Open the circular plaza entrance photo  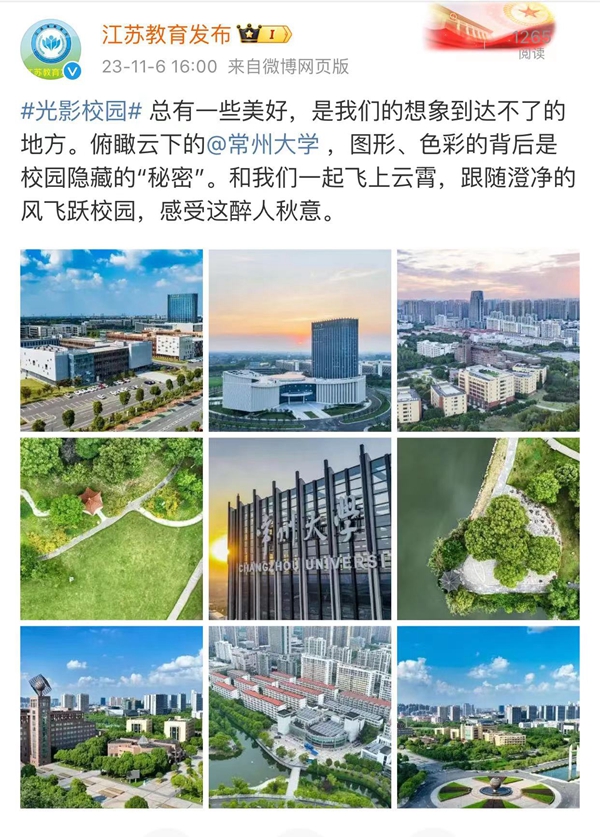pyautogui.click(x=488, y=717)
